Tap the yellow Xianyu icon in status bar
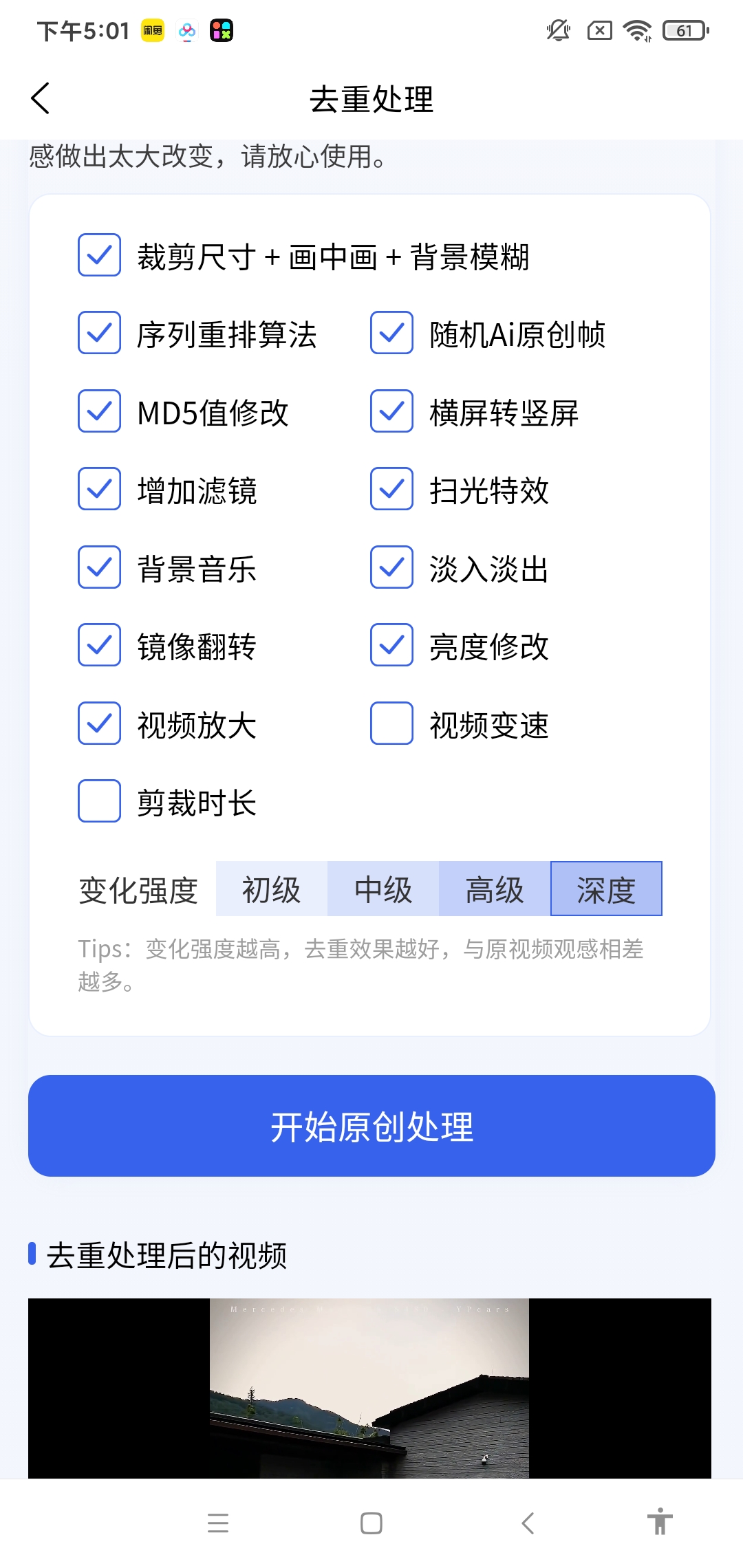Viewport: 743px width, 1568px height. pyautogui.click(x=153, y=30)
